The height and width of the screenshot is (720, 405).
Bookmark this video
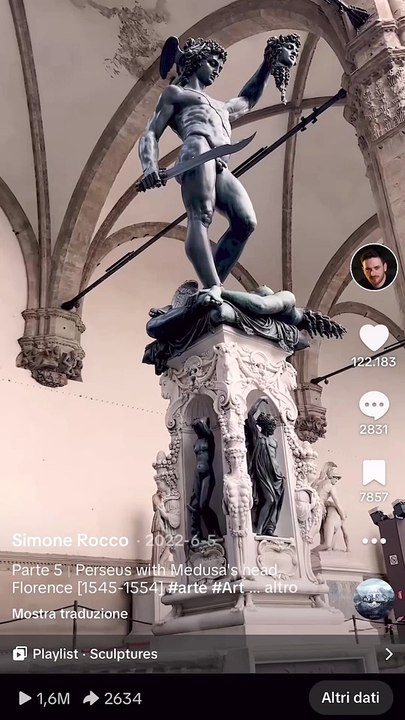tap(374, 472)
